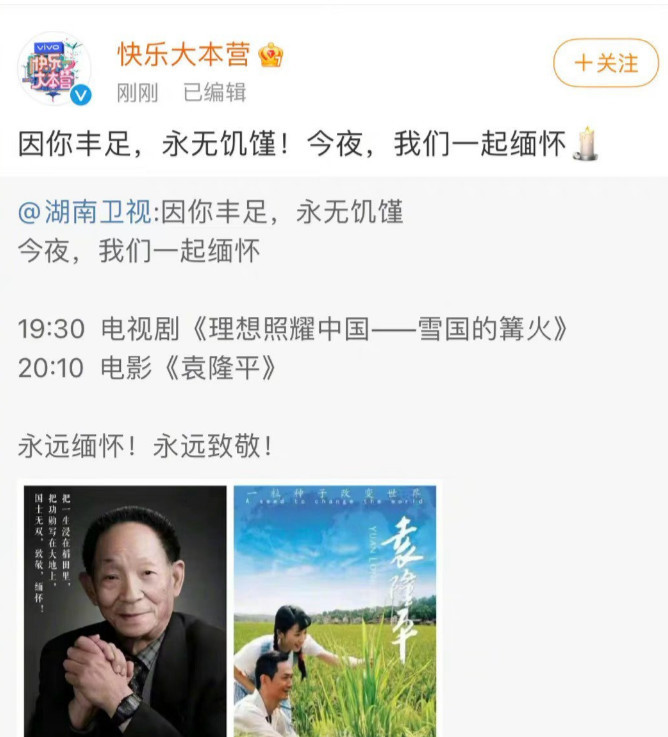
Task: View the 袁隆平 movie poster image
Action: (x=336, y=610)
